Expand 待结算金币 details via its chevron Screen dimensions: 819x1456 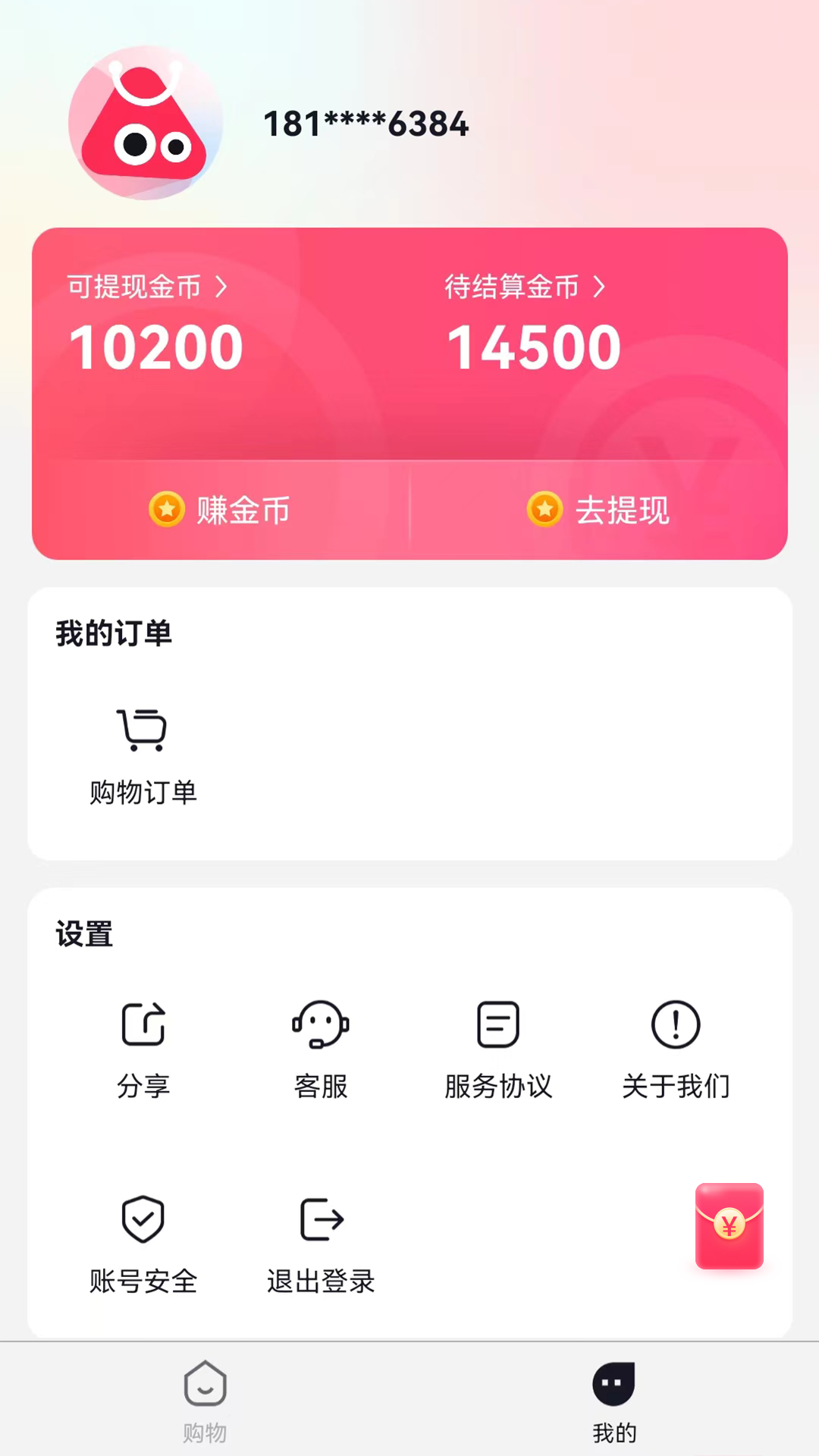[601, 287]
